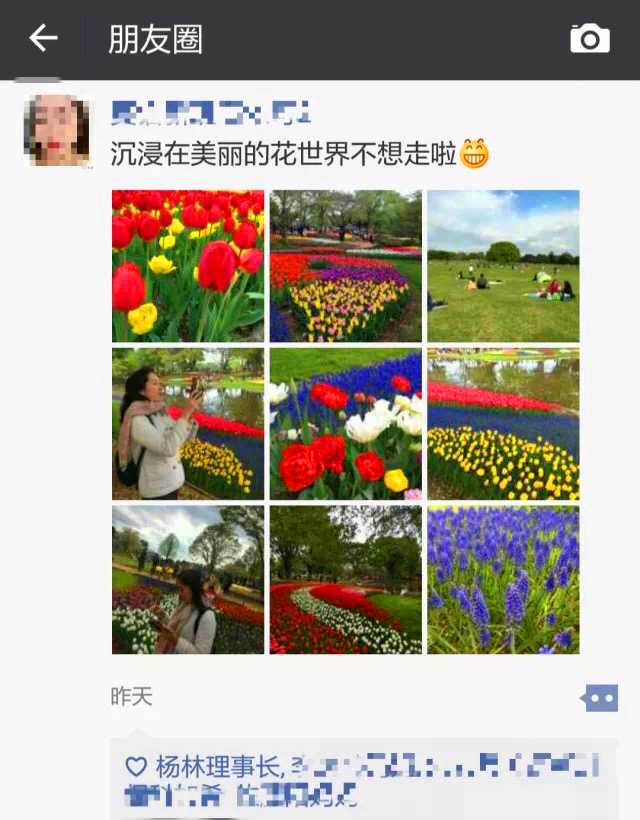Open the purple grape hyacinth photo
The image size is (640, 820).
point(503,580)
